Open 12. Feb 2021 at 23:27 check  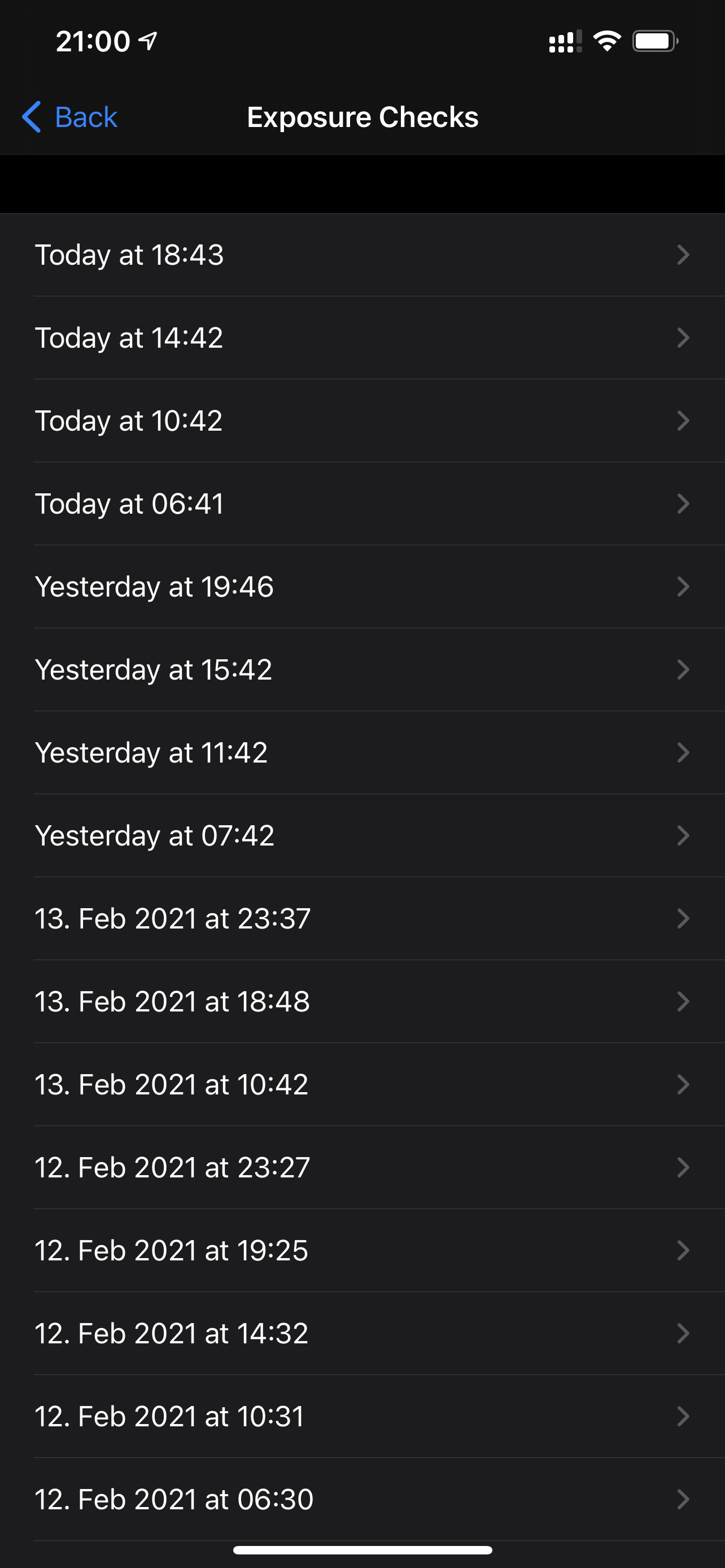(362, 1167)
